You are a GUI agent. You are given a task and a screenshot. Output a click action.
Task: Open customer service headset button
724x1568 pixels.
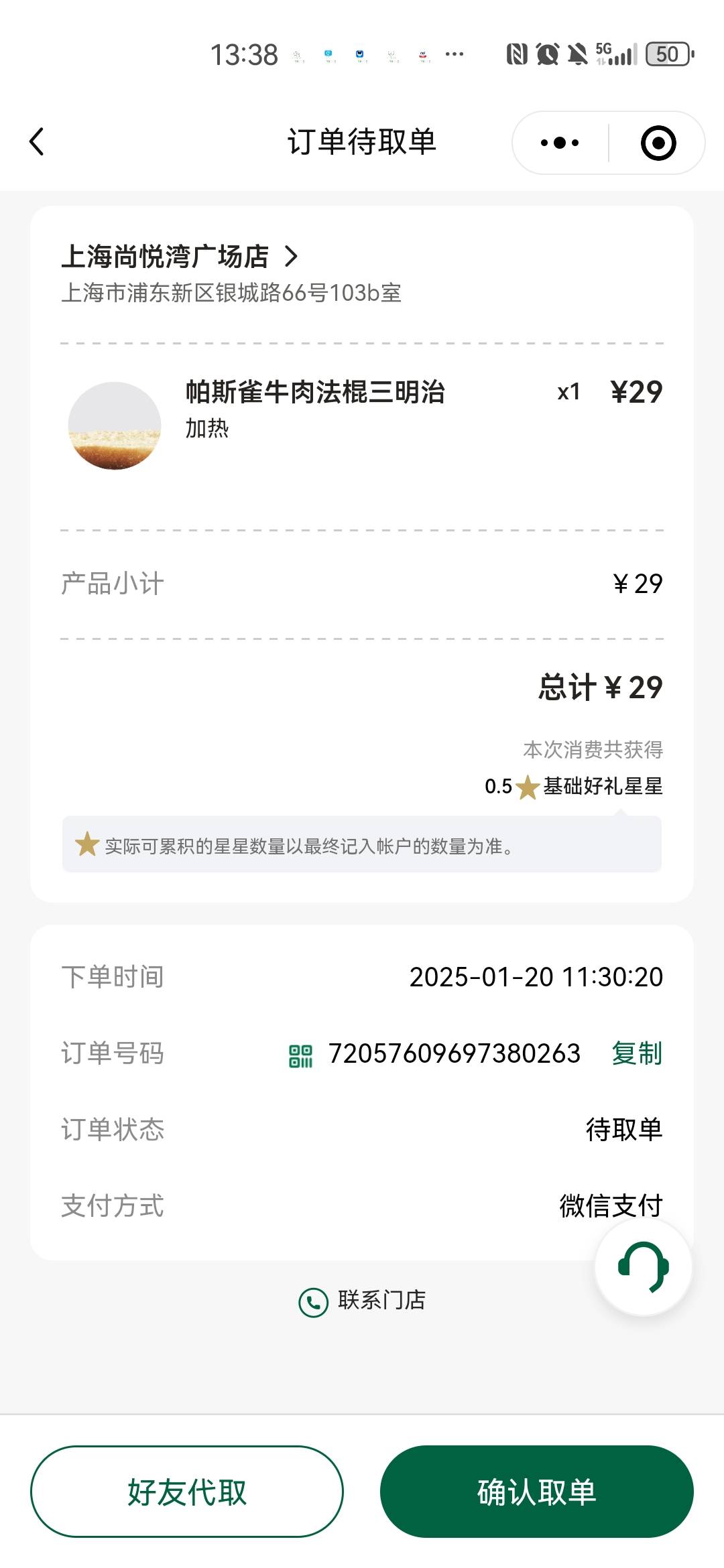(x=643, y=1267)
